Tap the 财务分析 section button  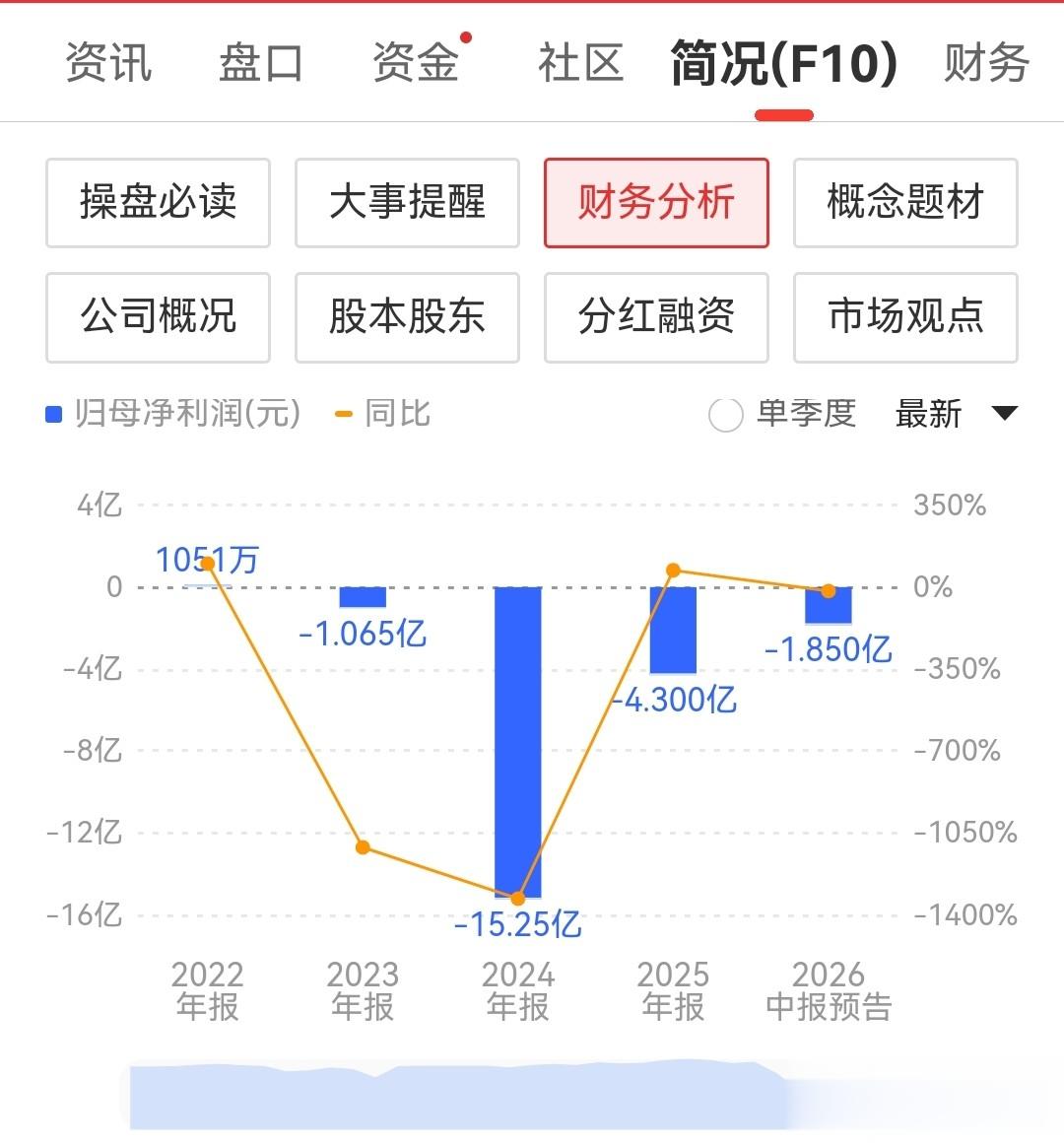pyautogui.click(x=656, y=203)
